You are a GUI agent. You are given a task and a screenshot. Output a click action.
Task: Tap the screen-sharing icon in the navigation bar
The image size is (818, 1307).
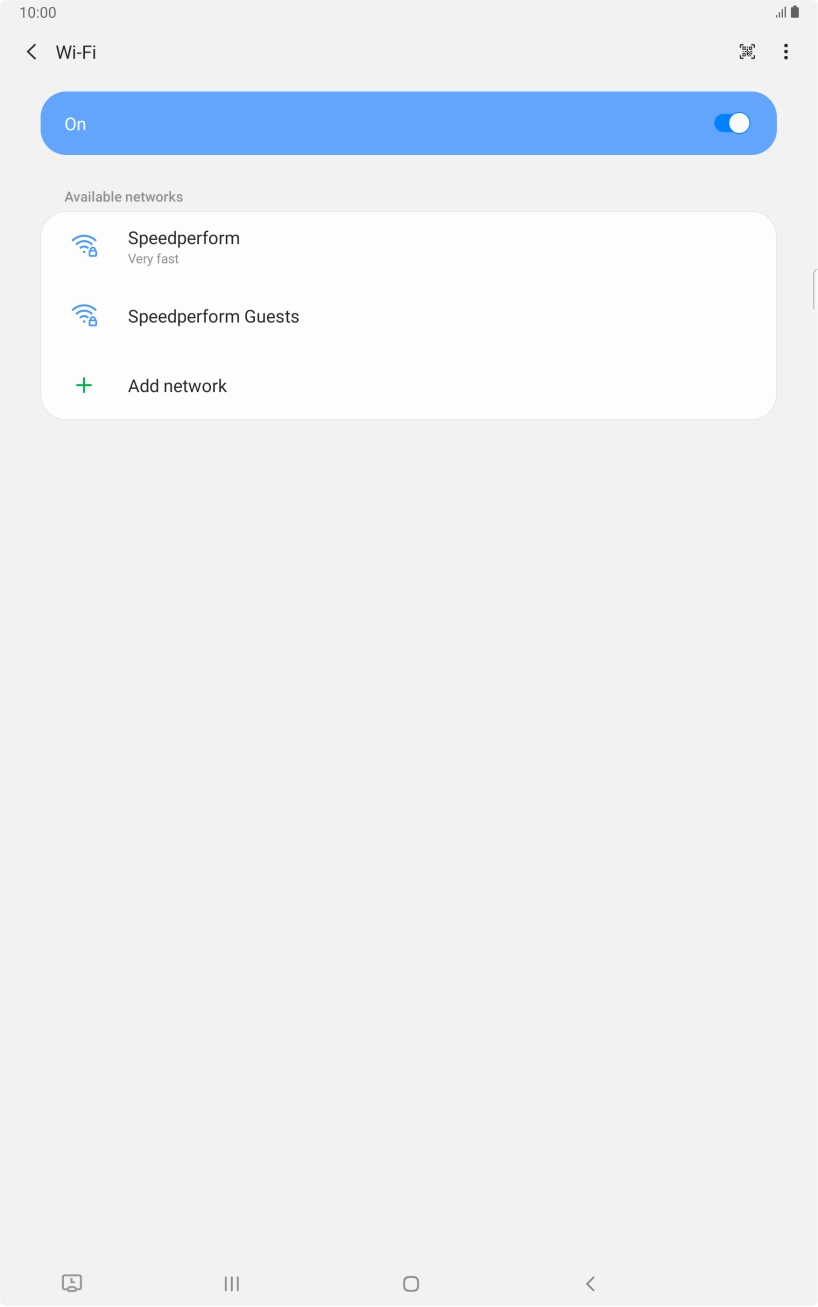coord(72,1283)
